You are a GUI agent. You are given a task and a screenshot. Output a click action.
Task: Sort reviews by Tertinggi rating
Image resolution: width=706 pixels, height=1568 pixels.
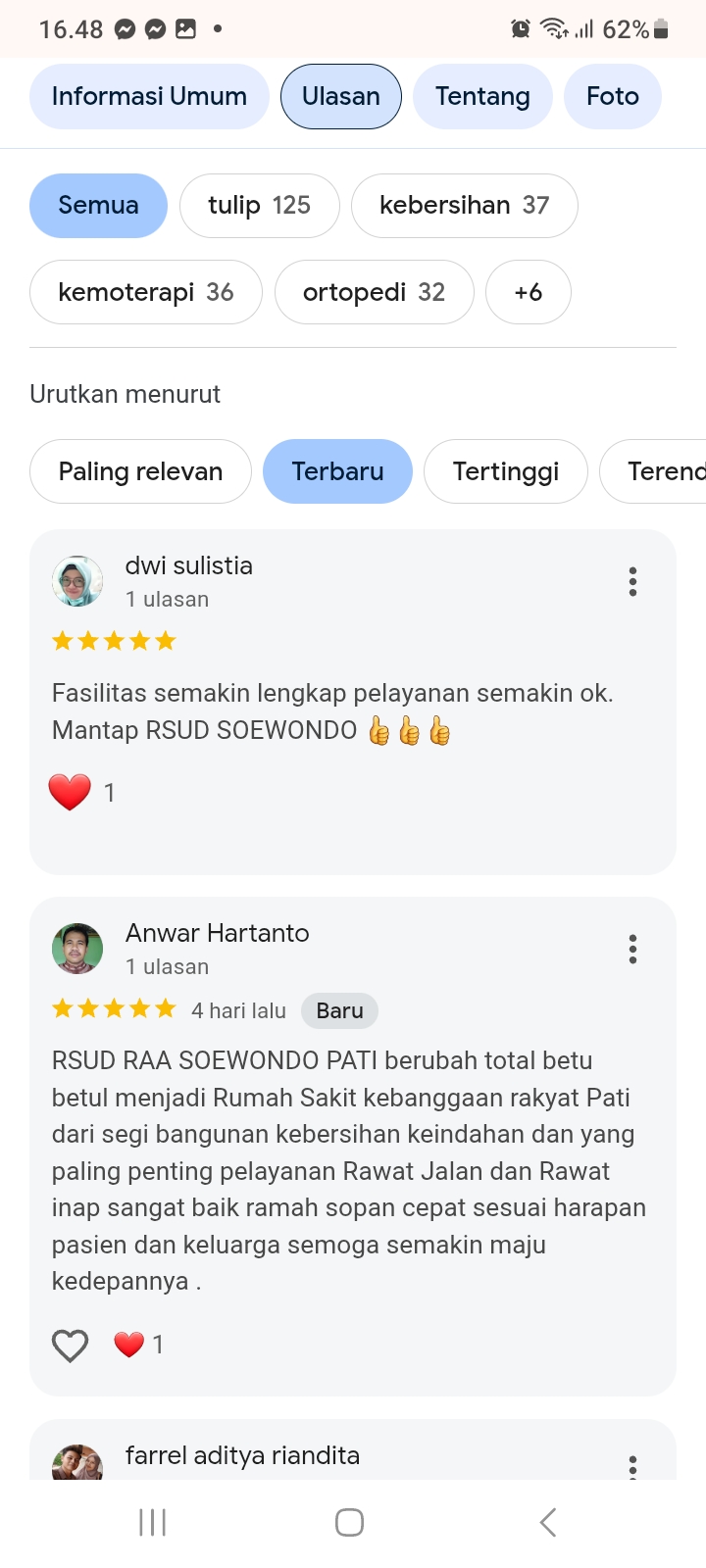tap(505, 471)
